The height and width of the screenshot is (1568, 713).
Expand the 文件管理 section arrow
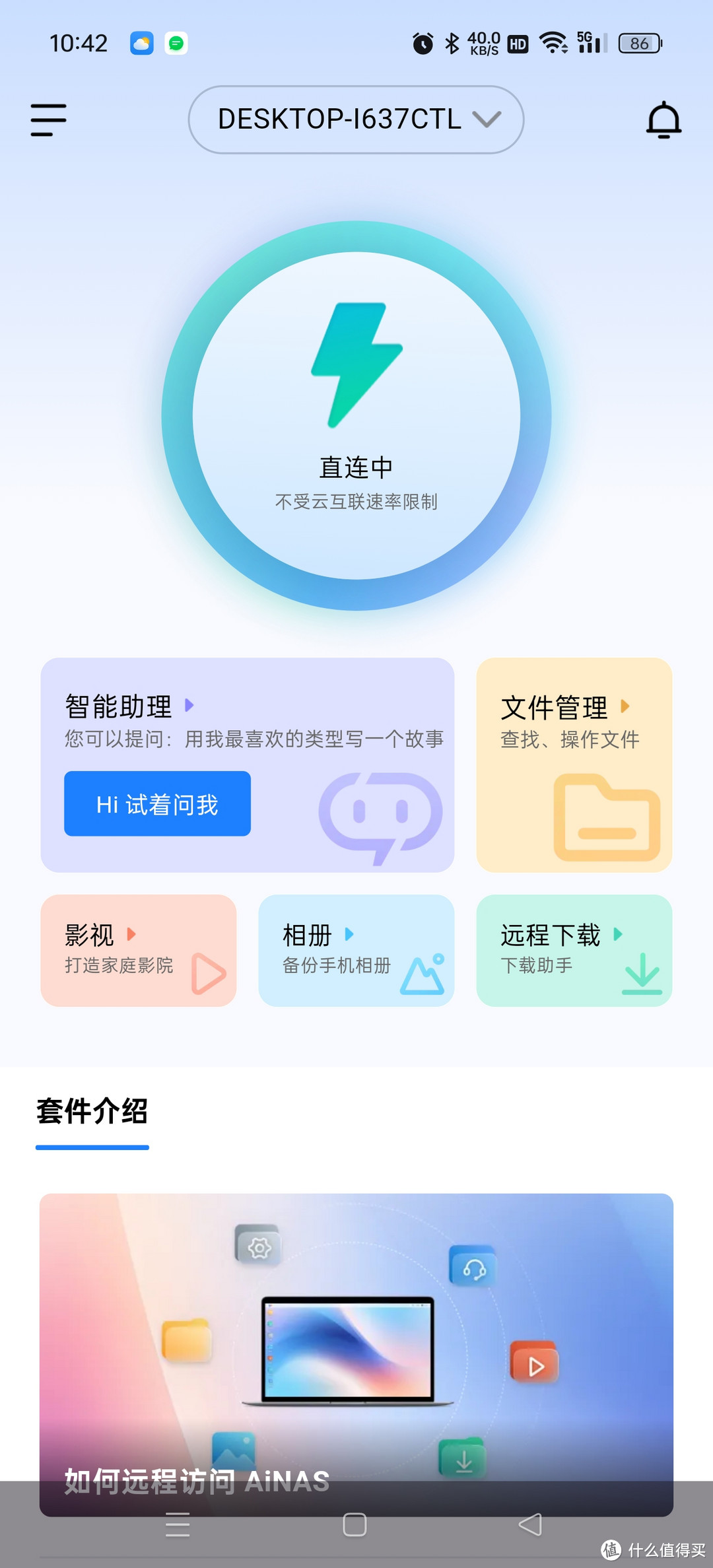coord(626,707)
